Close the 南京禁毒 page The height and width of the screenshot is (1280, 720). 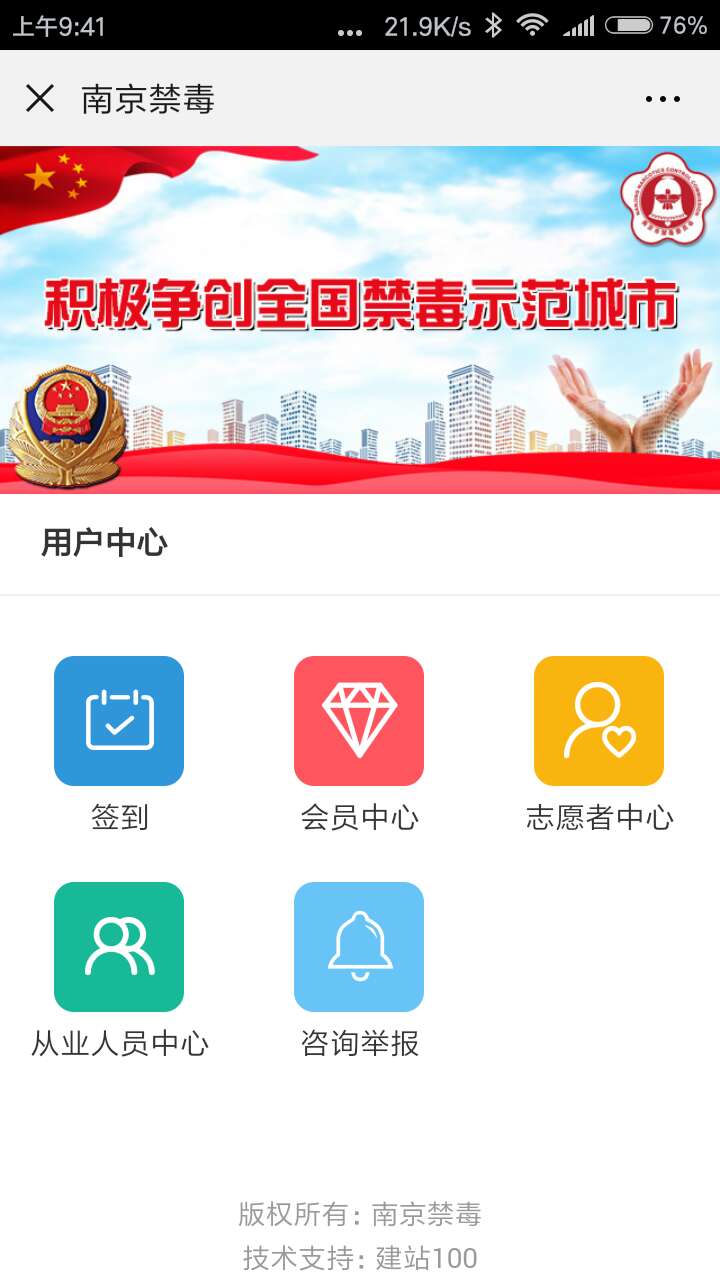pos(40,99)
